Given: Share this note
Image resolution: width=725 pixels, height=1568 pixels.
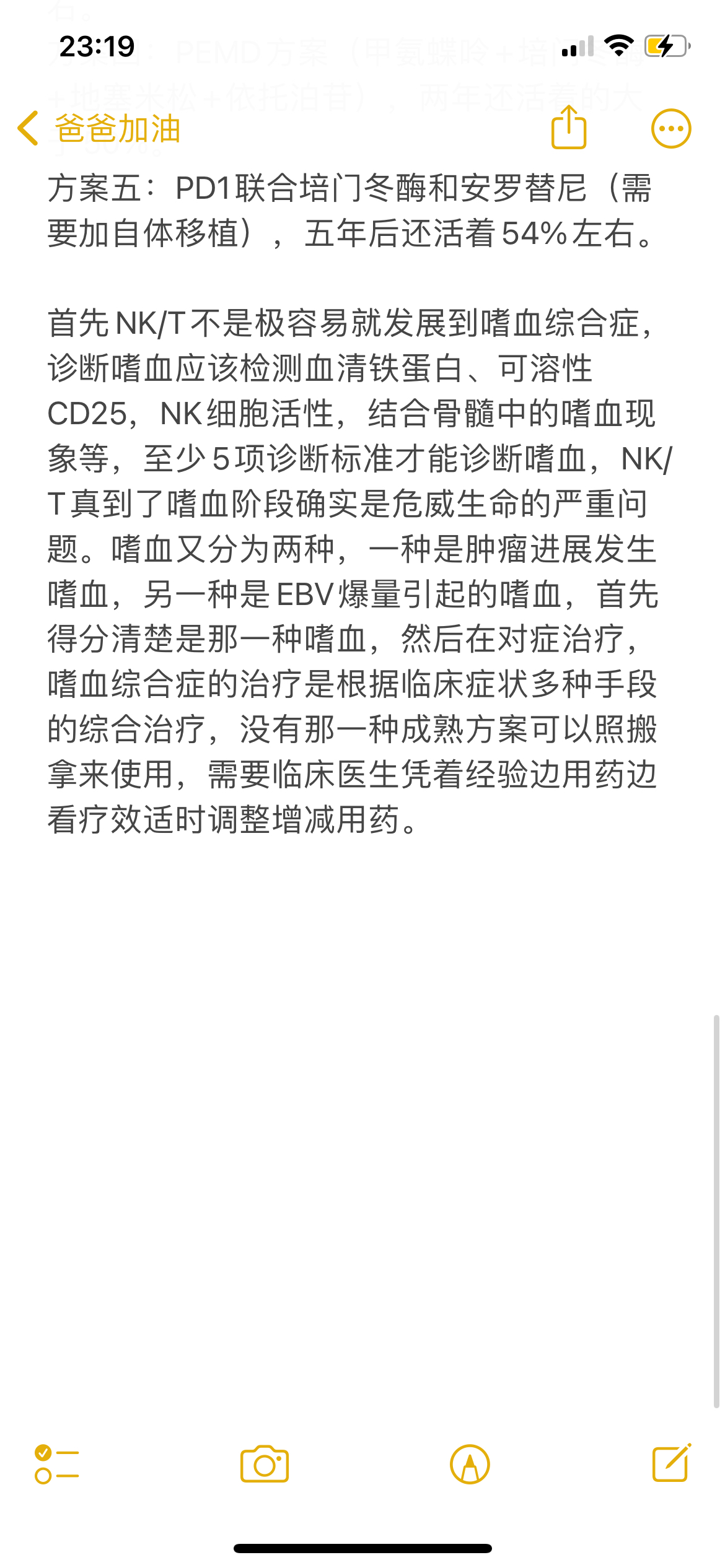Looking at the screenshot, I should click(x=569, y=127).
